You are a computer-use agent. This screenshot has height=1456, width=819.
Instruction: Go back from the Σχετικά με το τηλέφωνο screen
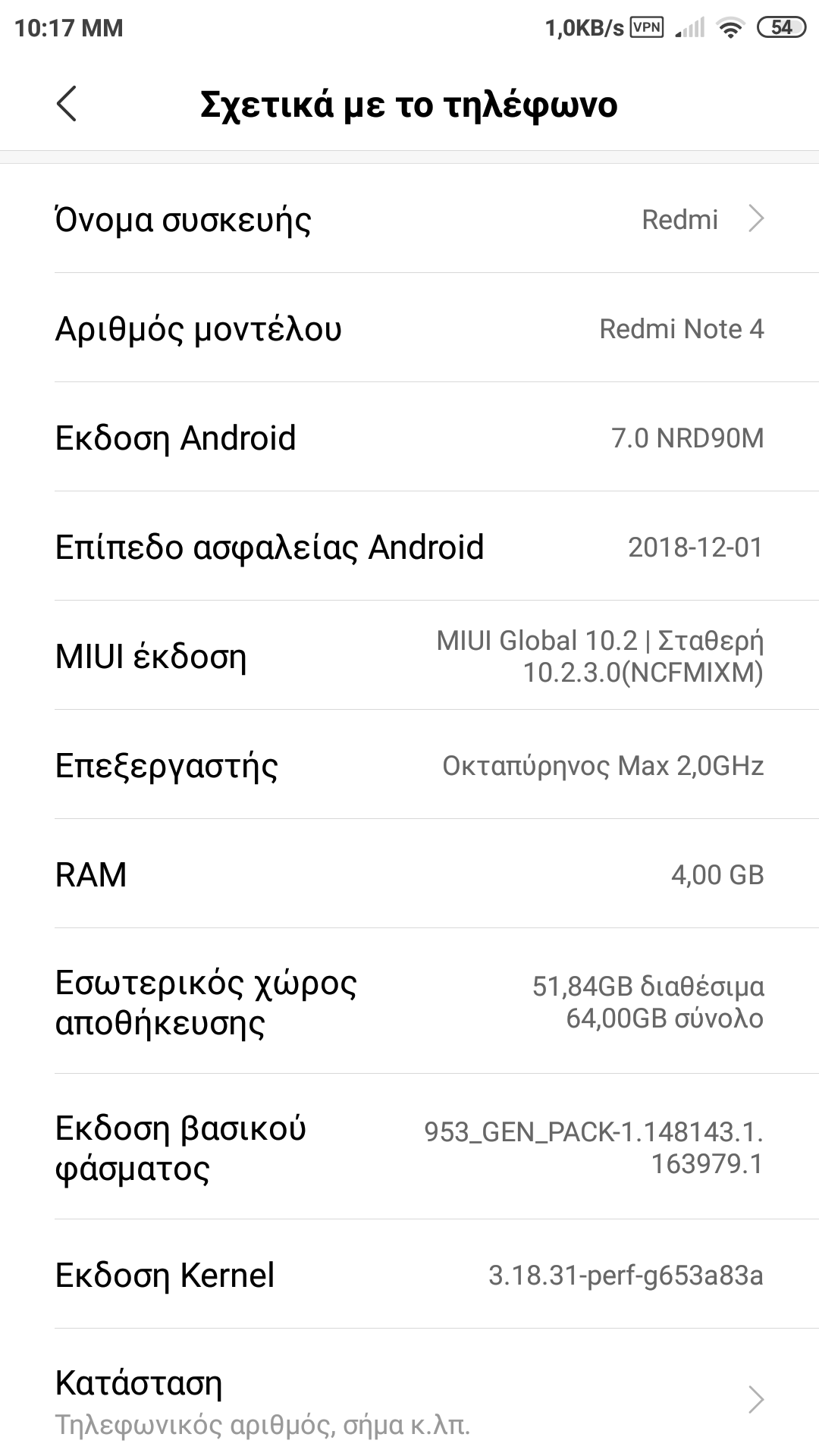pos(67,104)
